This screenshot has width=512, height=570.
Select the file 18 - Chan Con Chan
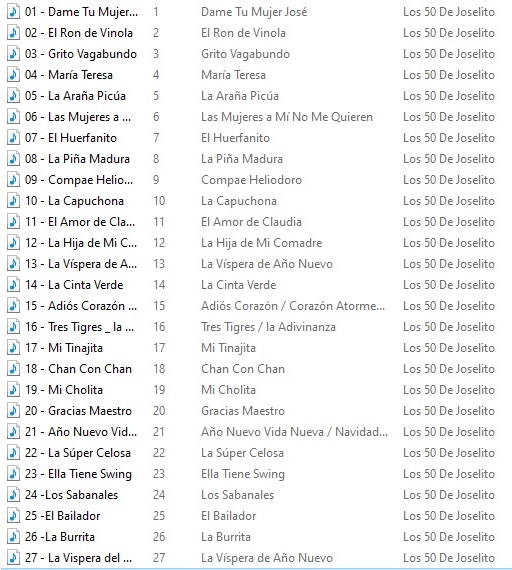pyautogui.click(x=78, y=369)
